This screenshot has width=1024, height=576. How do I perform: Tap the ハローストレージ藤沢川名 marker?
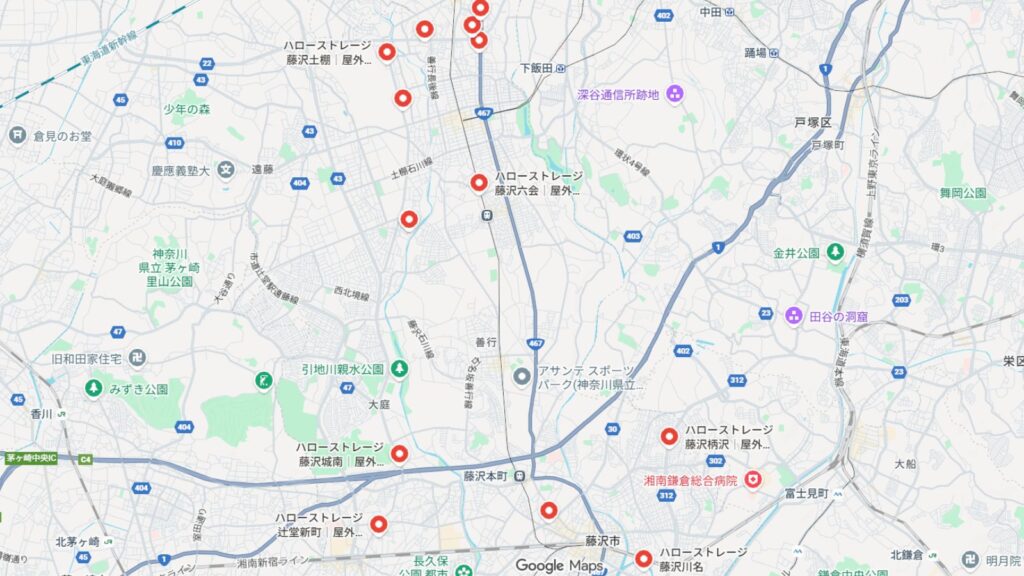pos(643,558)
